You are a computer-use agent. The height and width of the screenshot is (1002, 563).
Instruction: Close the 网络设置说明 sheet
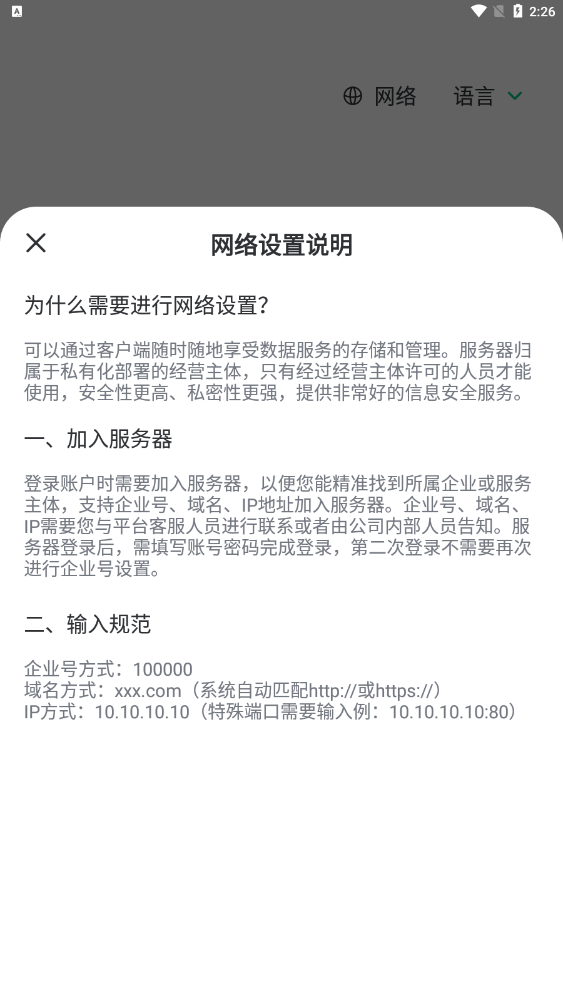[x=36, y=243]
